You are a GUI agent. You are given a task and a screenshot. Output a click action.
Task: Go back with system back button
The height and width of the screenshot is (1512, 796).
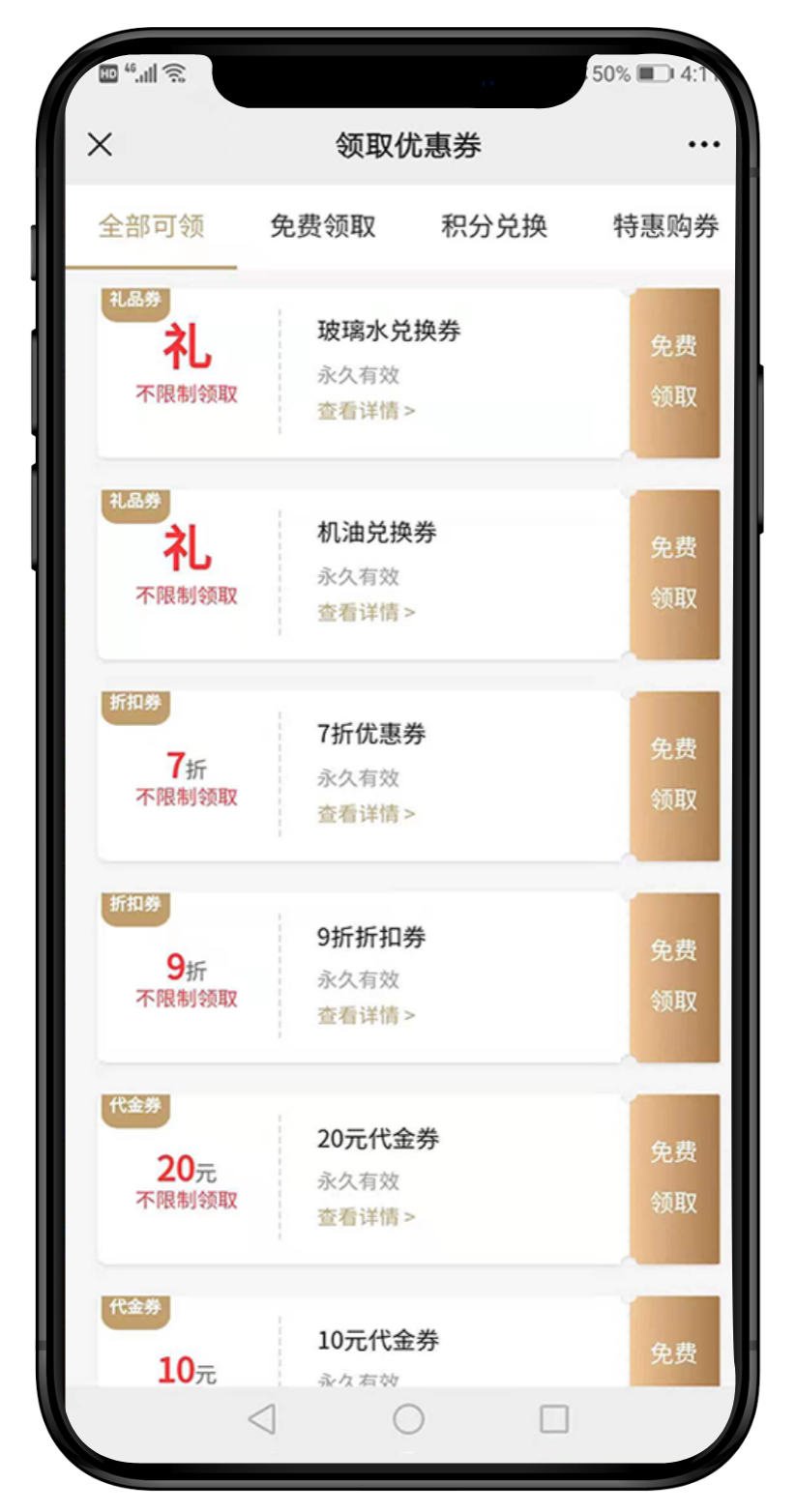click(x=262, y=1419)
